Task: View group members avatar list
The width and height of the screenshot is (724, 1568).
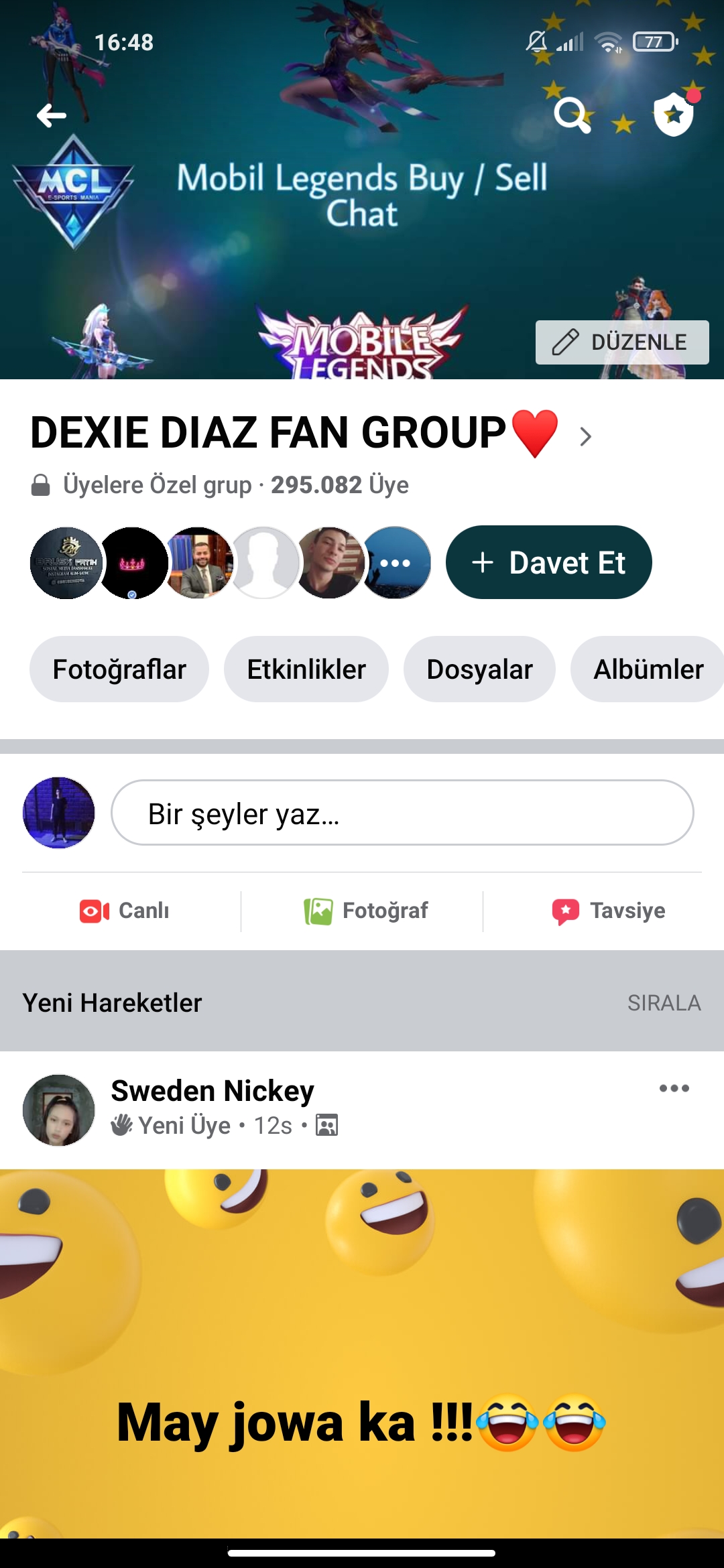Action: click(x=230, y=563)
